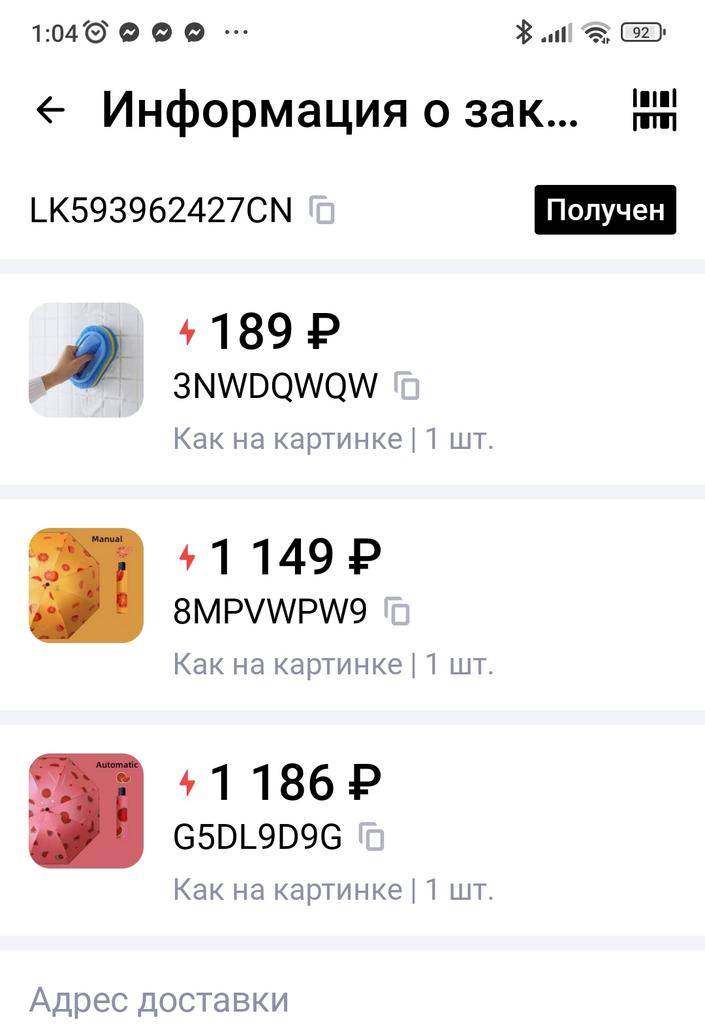Open the barcode scanner icon
Screen dimensions: 705x1024
[x=655, y=110]
